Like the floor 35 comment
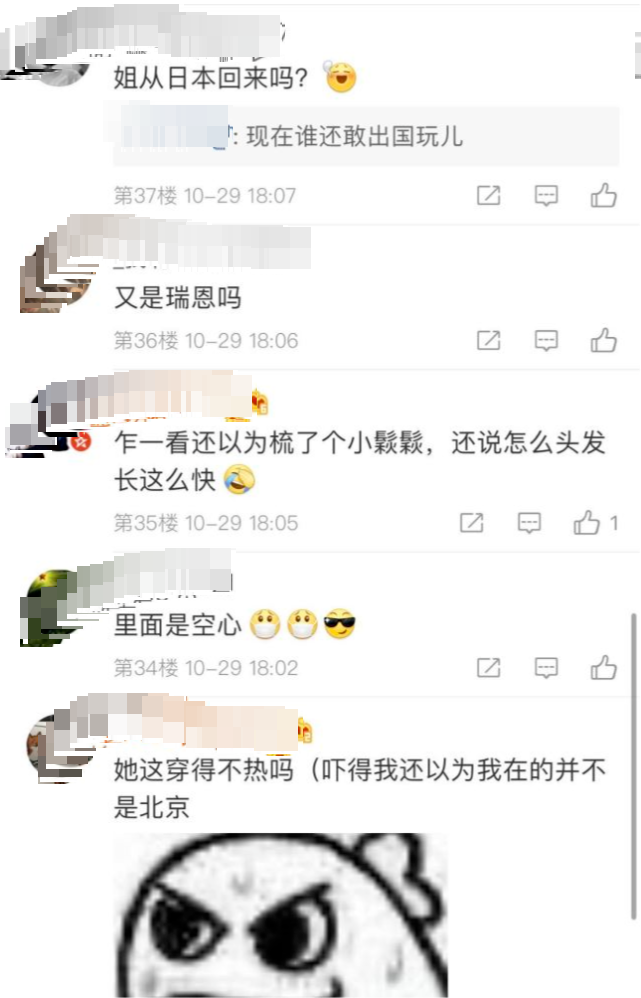Viewport: 641px width, 998px height. pos(587,522)
